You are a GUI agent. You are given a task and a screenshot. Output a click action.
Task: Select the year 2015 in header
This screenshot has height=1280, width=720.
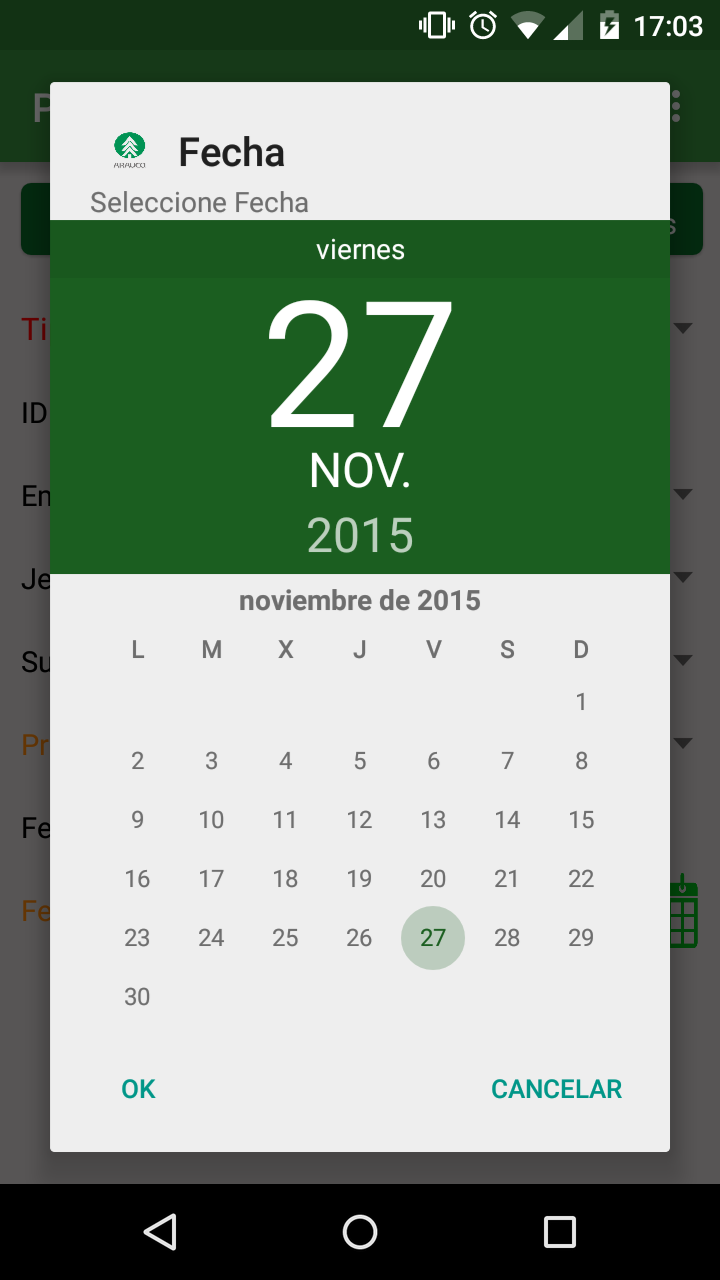360,536
